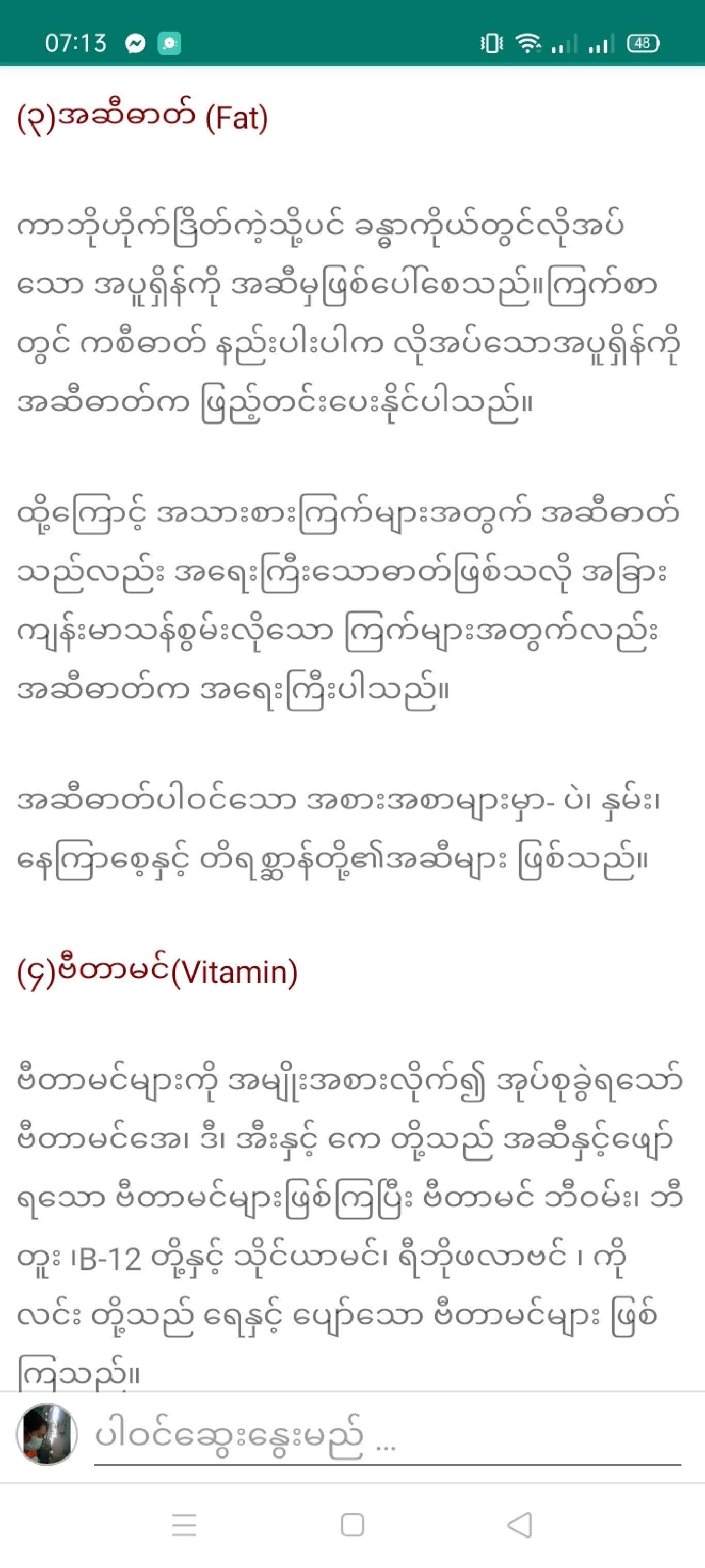Go back using the system back button

pos(520,1525)
